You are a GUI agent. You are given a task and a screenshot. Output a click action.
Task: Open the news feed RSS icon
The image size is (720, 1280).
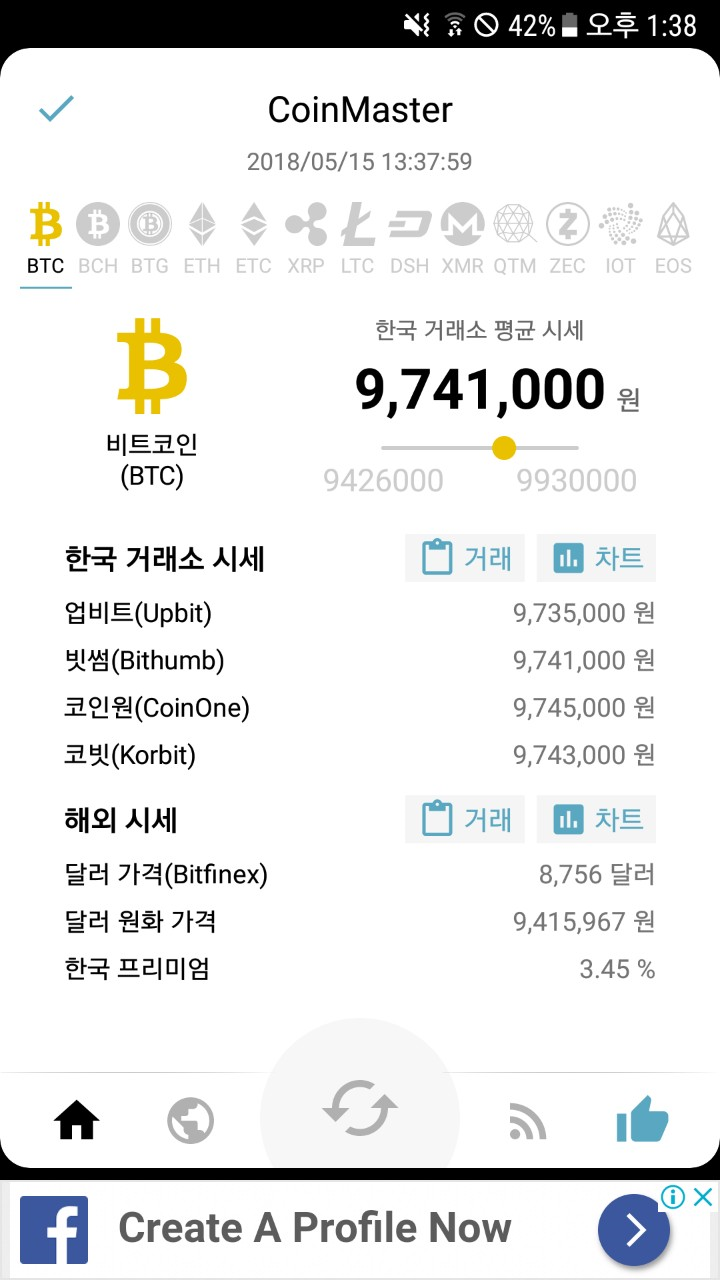tap(527, 1120)
